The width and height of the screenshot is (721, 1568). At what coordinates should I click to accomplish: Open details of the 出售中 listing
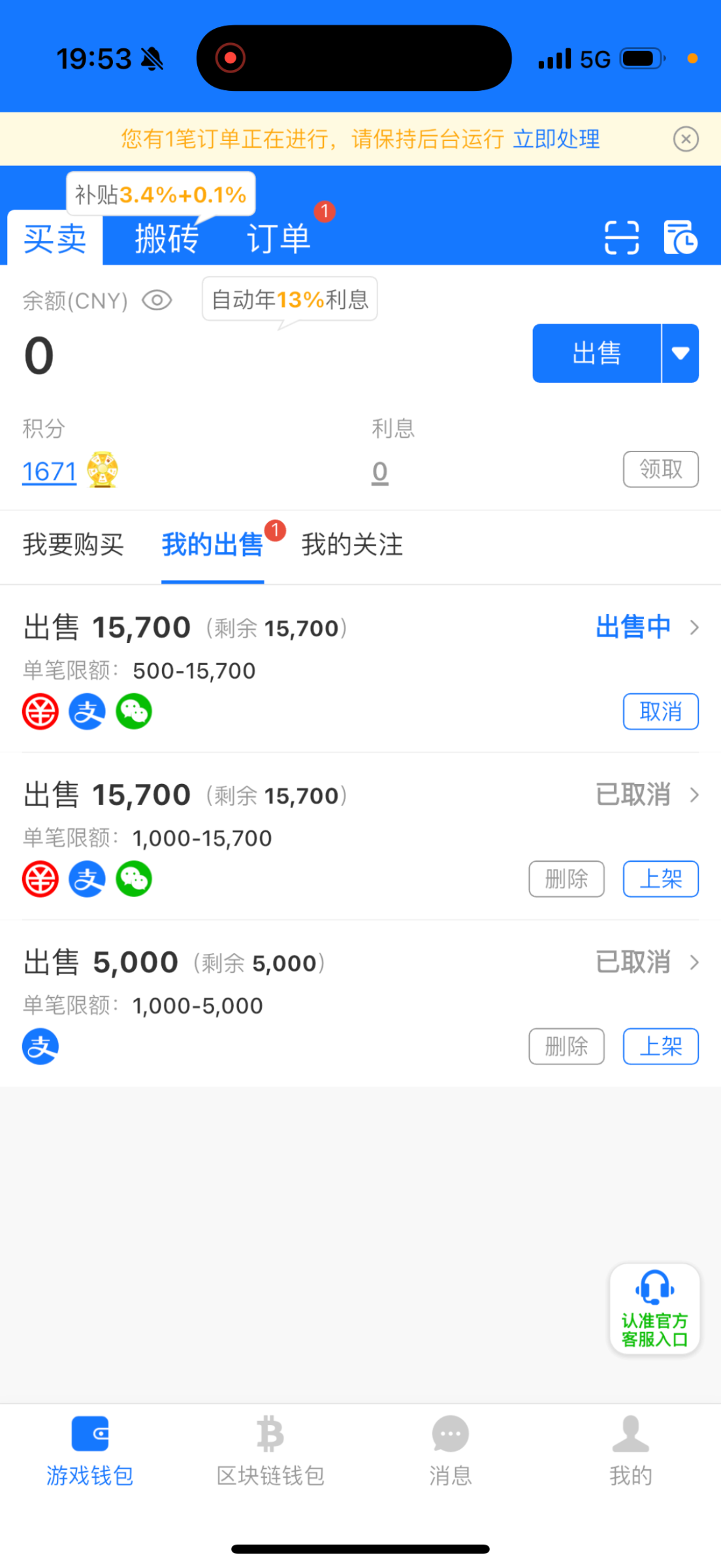[647, 627]
